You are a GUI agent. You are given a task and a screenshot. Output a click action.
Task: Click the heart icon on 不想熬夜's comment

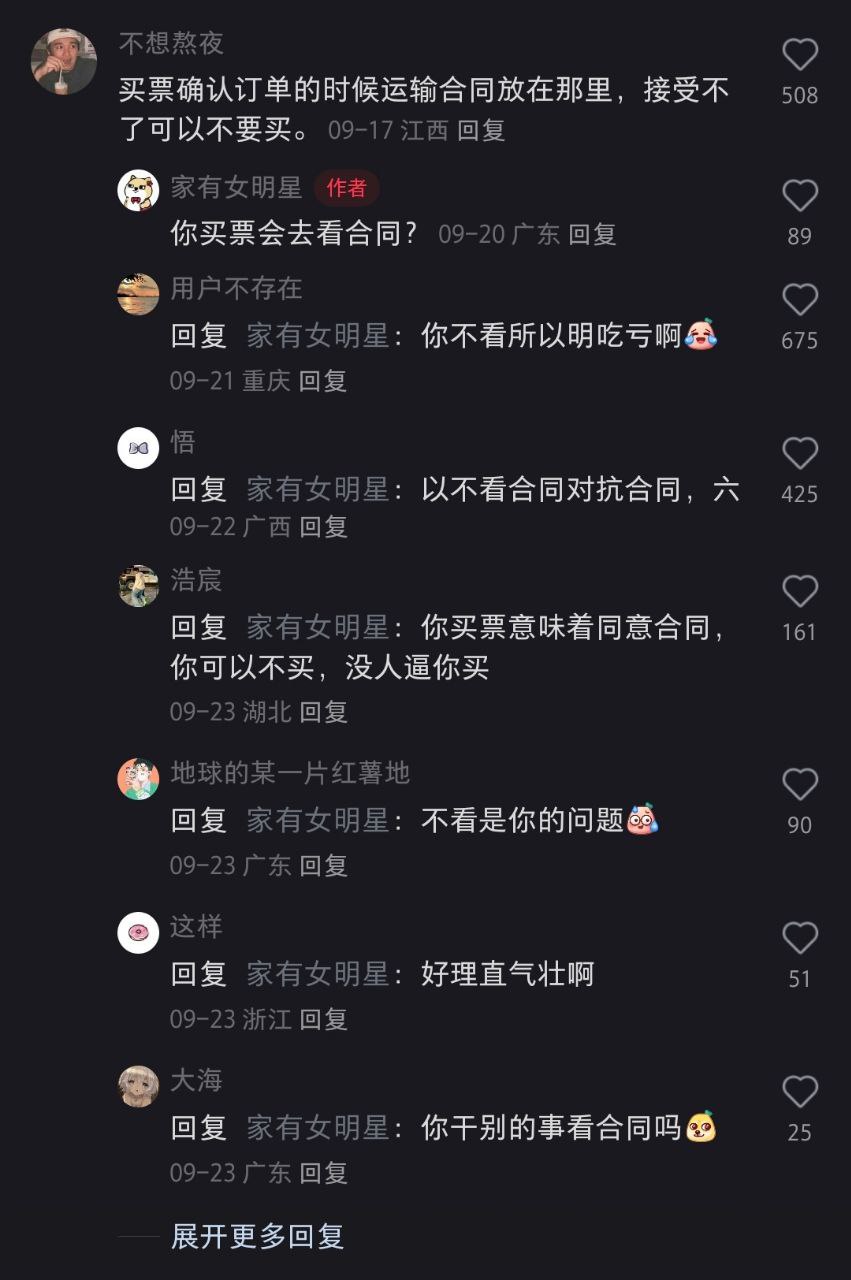pos(800,57)
